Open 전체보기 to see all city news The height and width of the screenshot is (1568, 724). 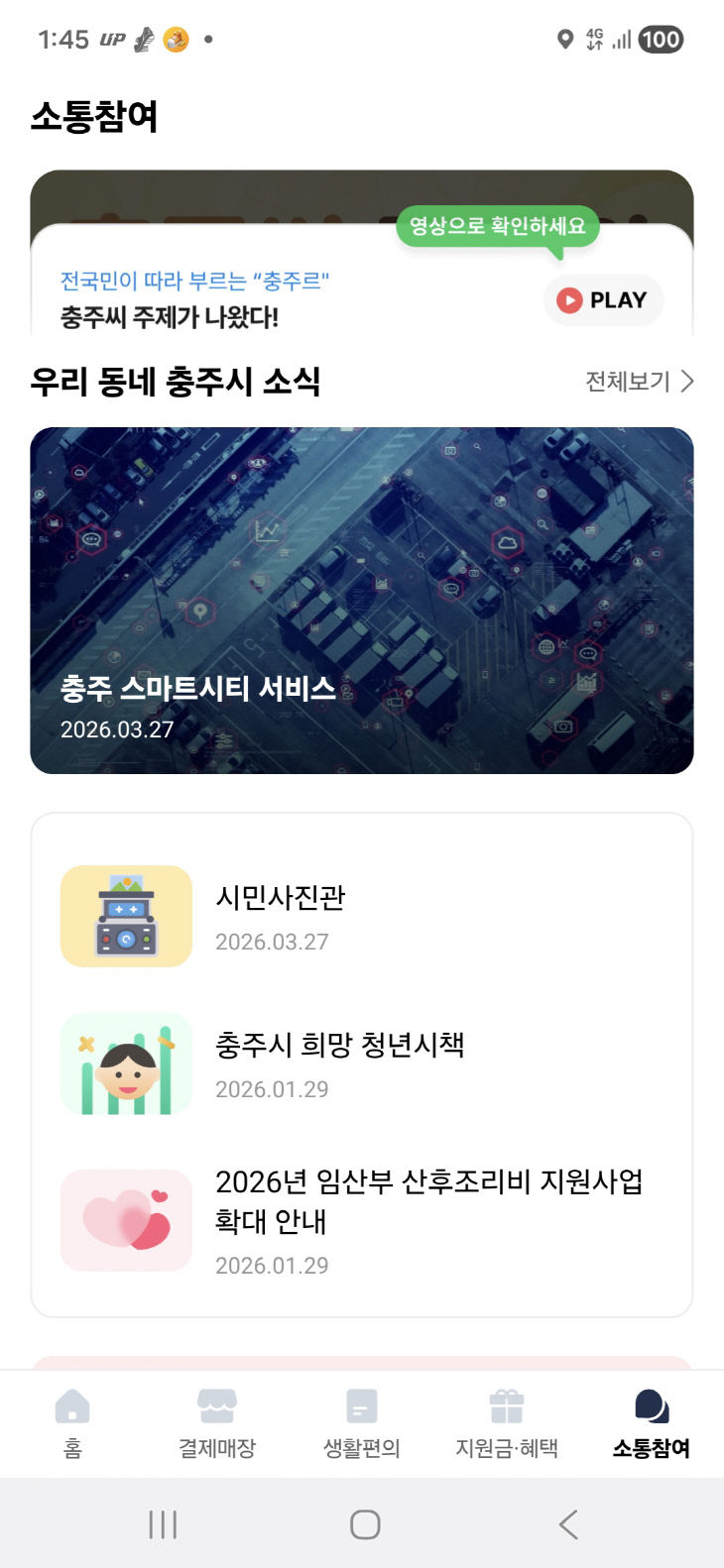coord(626,382)
